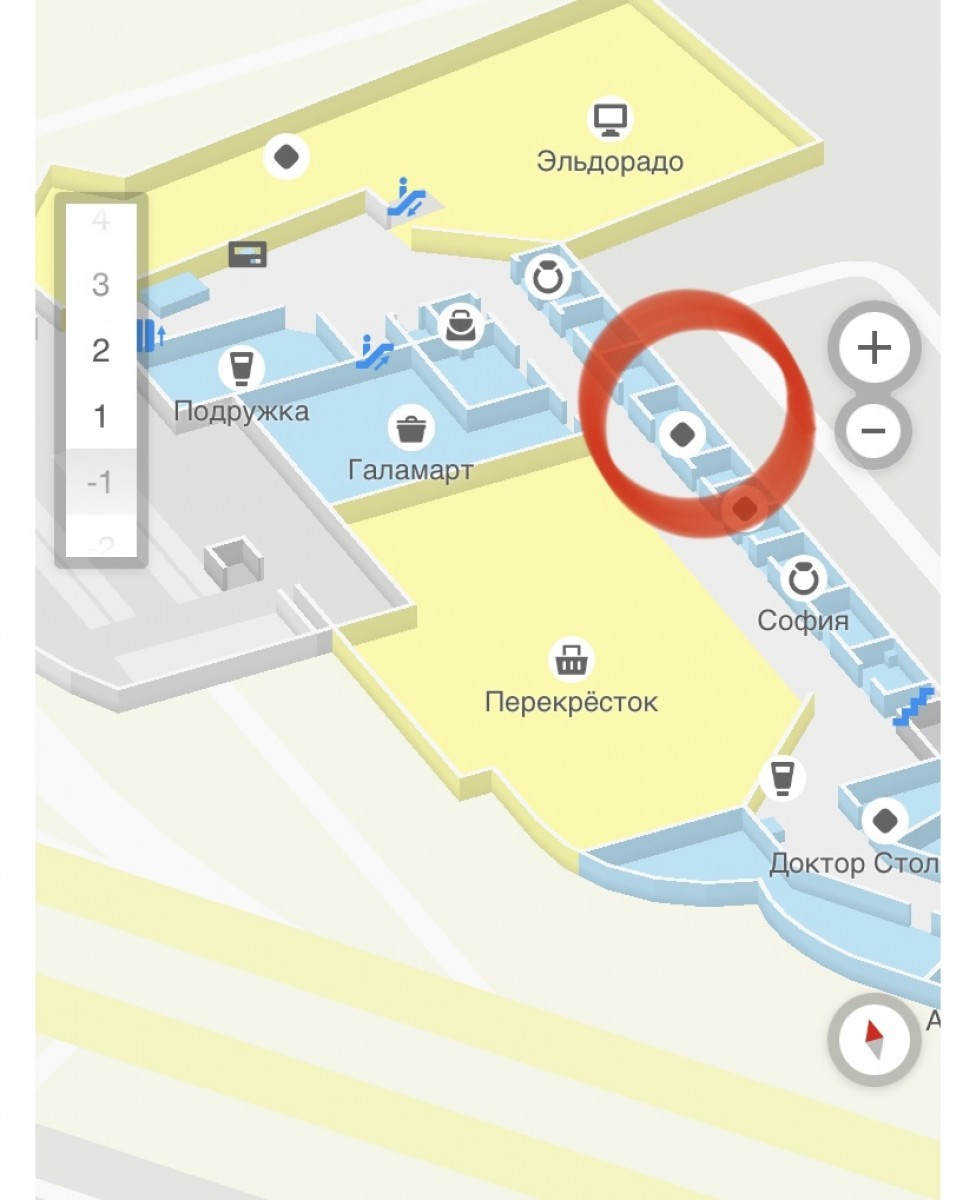Switch to floor -1 in floor selector
Image resolution: width=976 pixels, height=1200 pixels.
pyautogui.click(x=100, y=483)
